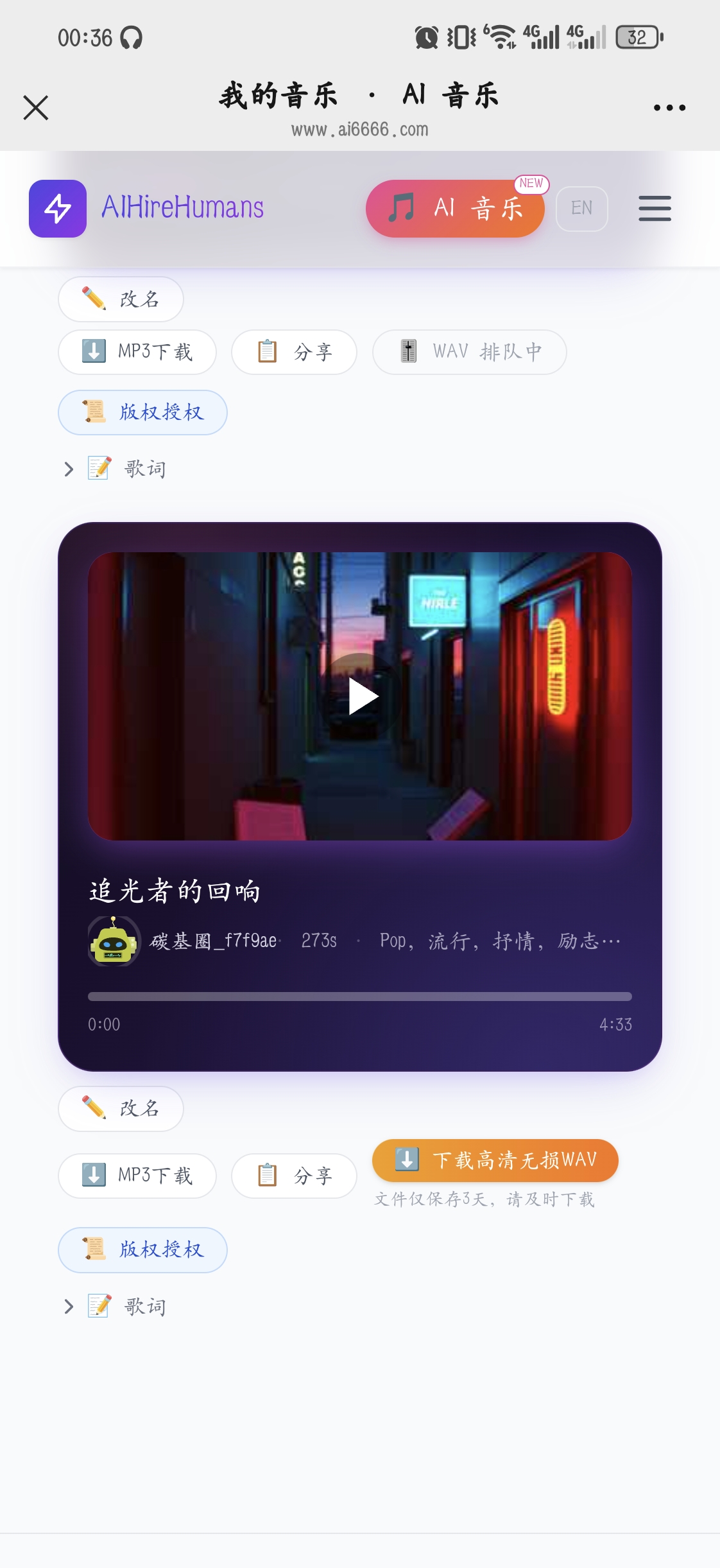Open the hamburger navigation menu
Screen dimensions: 720x1568
(x=655, y=209)
